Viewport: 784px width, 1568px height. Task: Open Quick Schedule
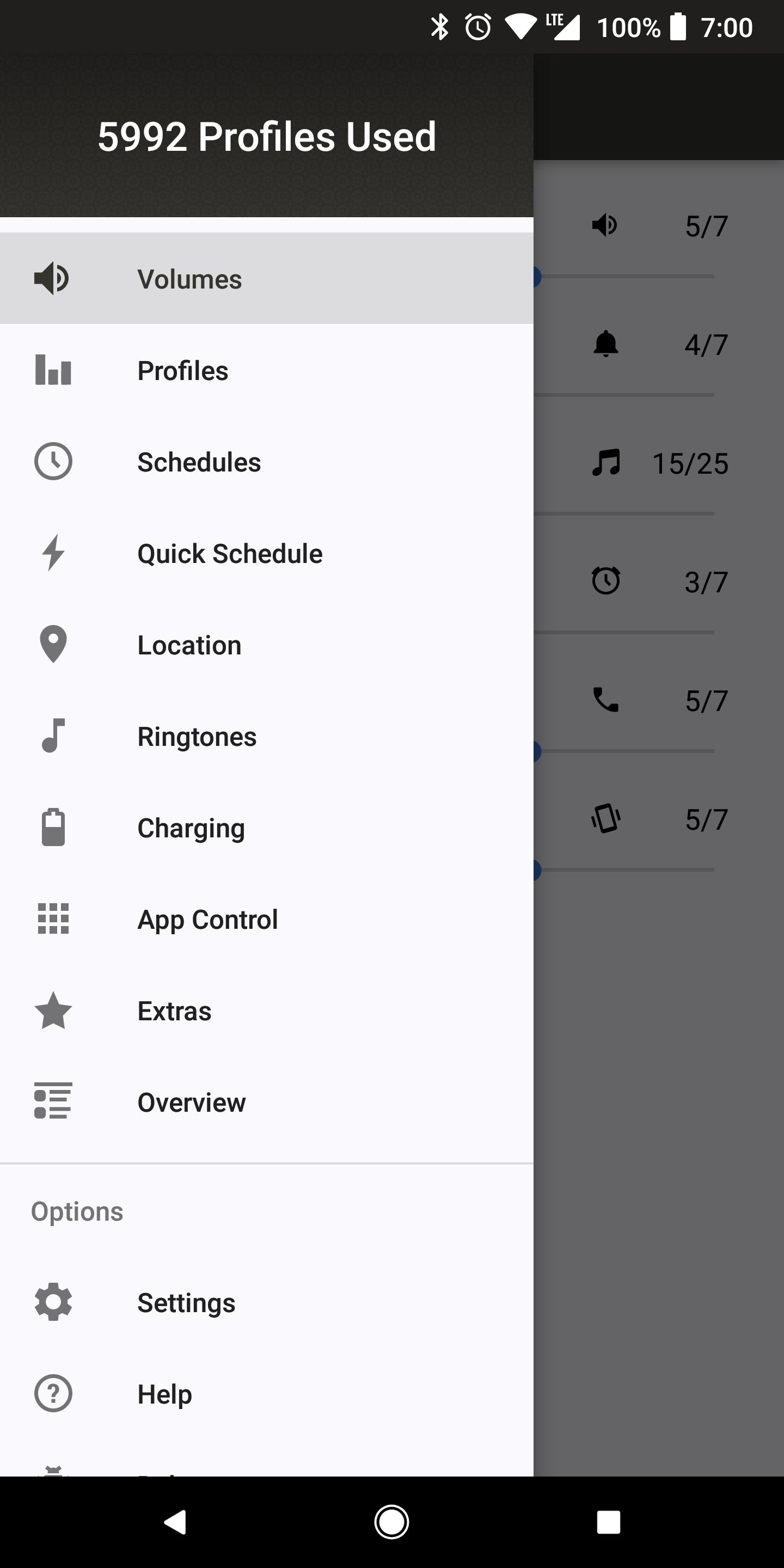coord(229,554)
